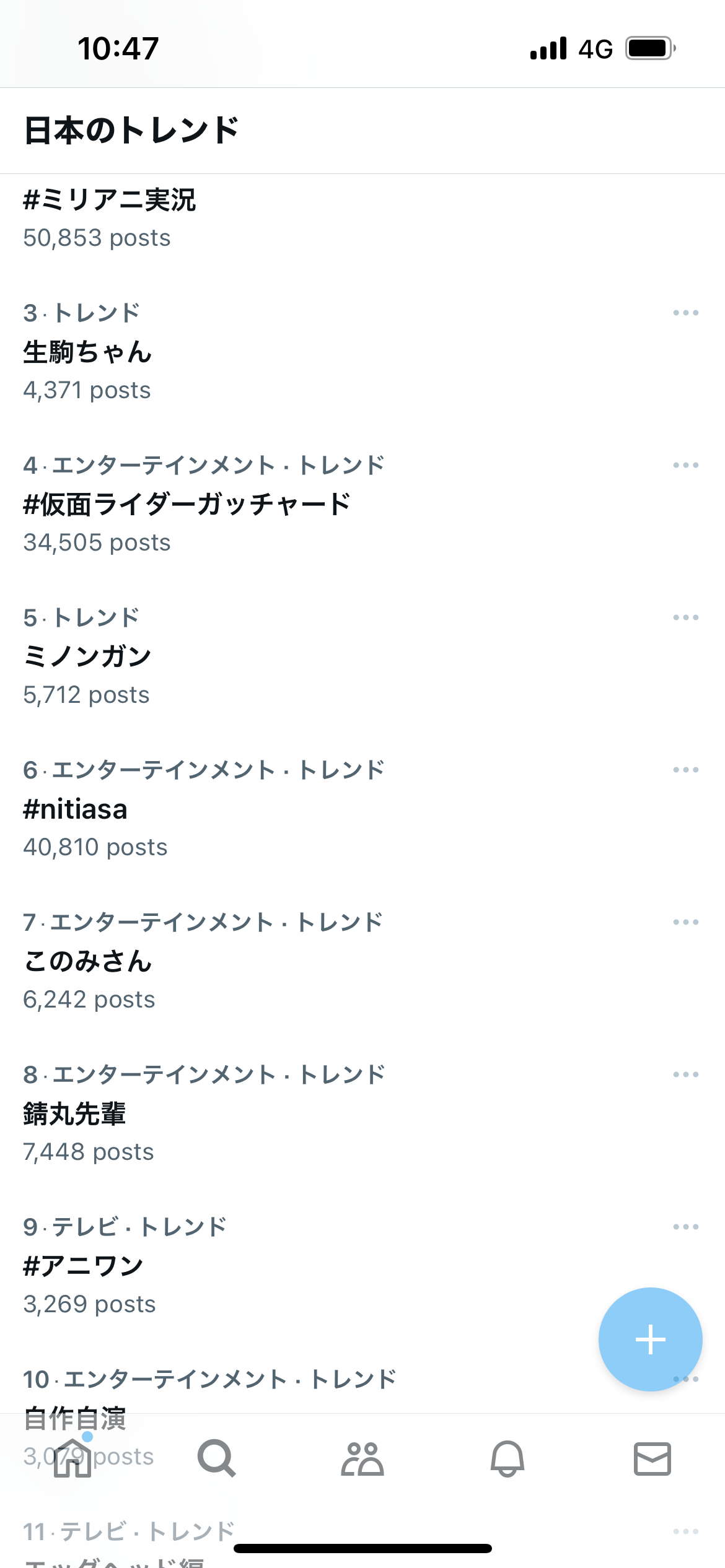Image resolution: width=725 pixels, height=1568 pixels.
Task: Compose a new post with plus button
Action: click(x=650, y=1339)
